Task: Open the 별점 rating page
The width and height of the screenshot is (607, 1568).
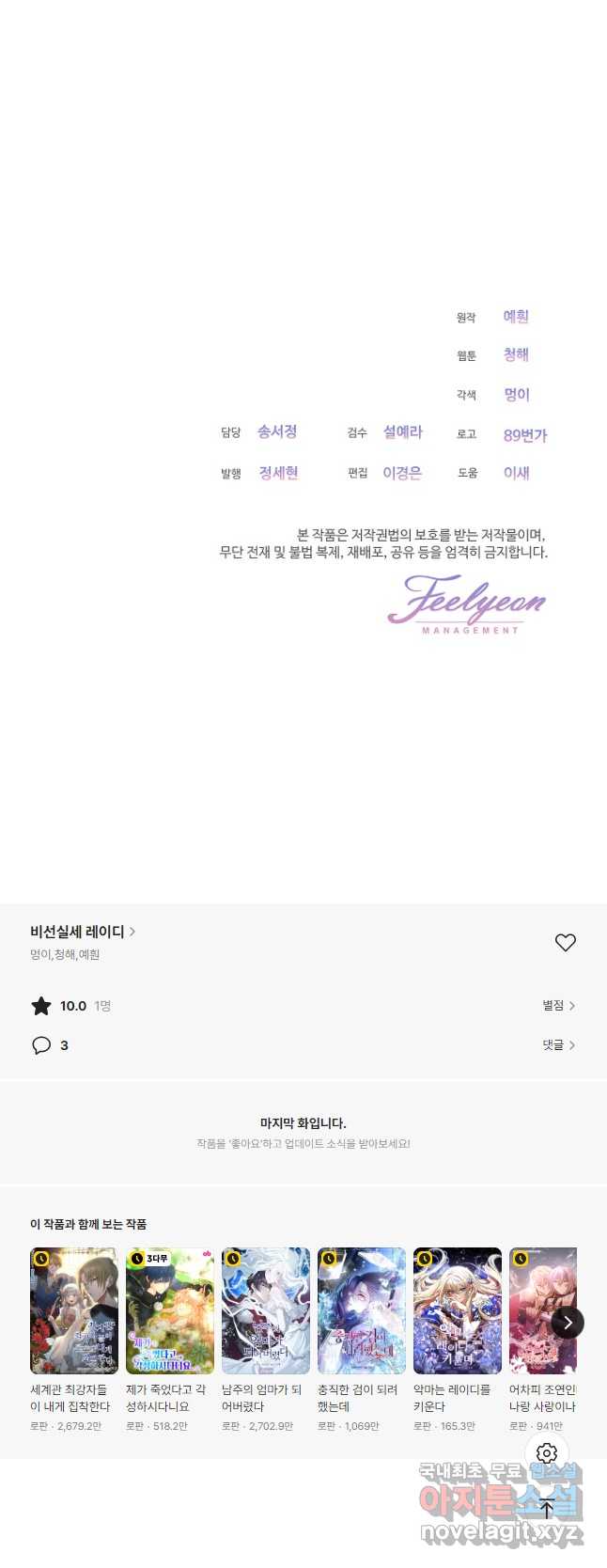Action: pos(558,1006)
